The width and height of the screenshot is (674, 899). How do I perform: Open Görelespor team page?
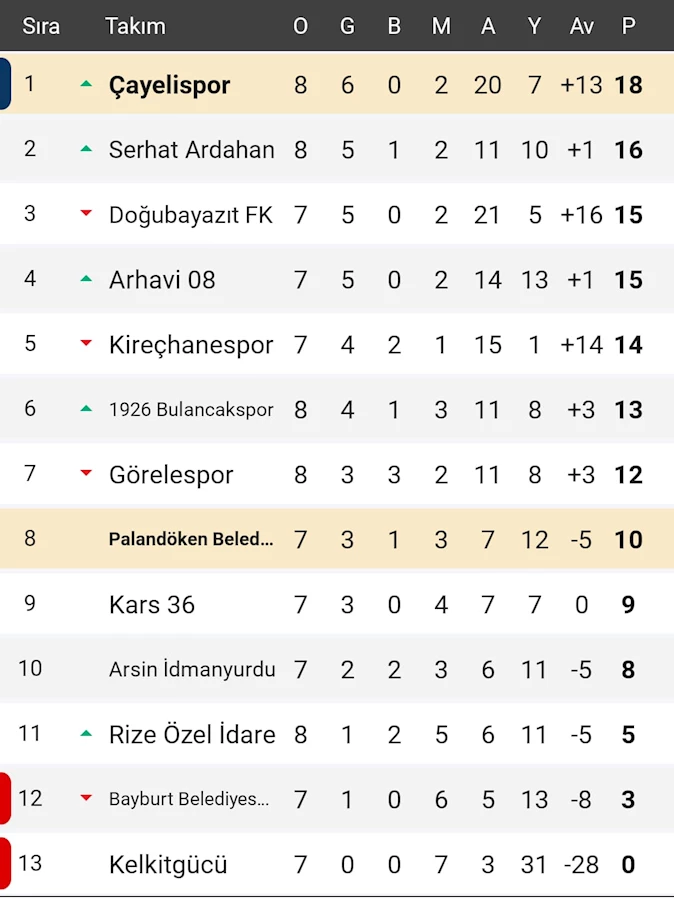coord(171,475)
